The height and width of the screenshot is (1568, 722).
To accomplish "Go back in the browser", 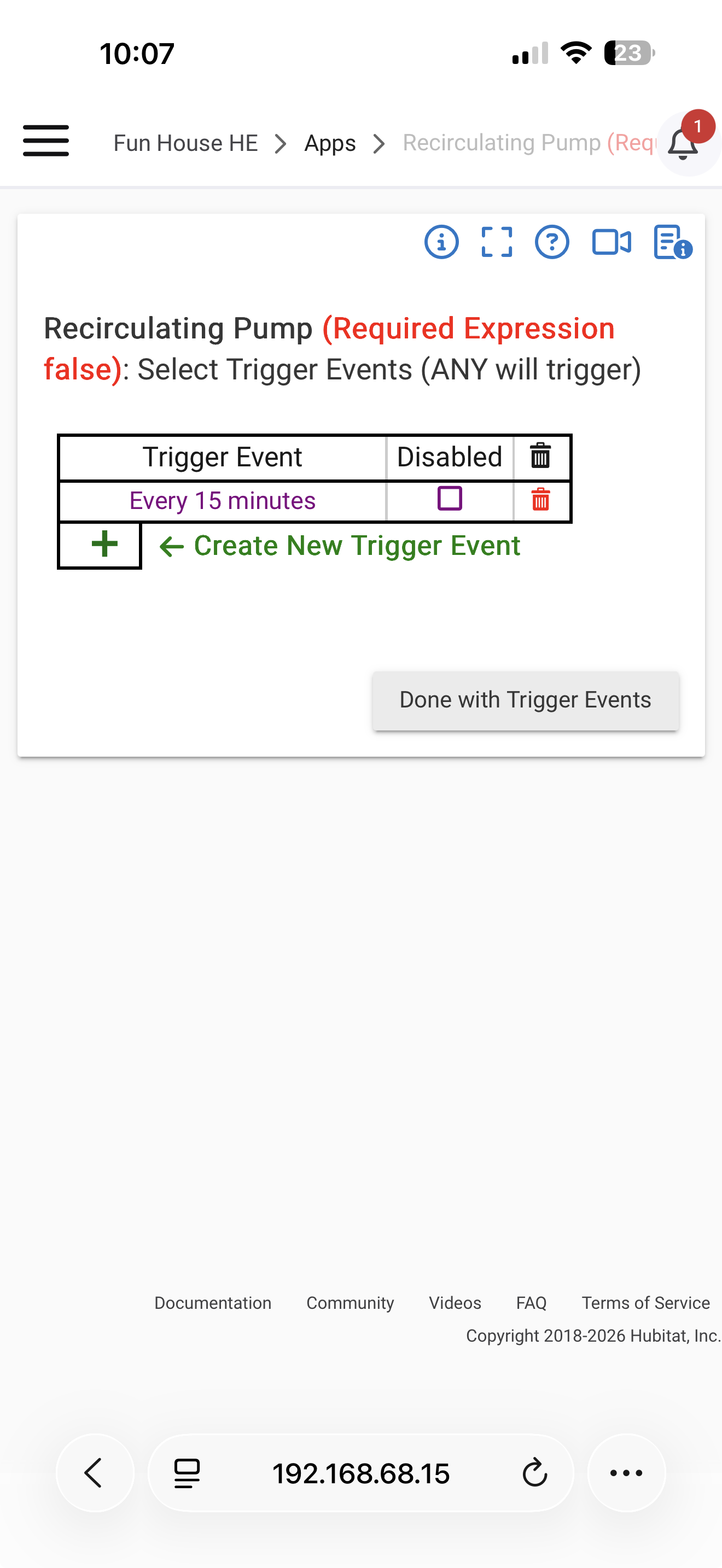I will [x=95, y=1473].
